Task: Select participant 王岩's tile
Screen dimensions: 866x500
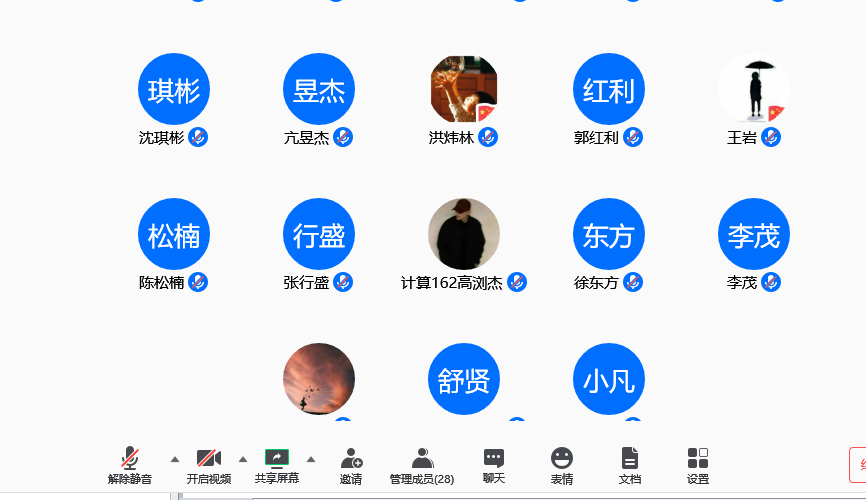Action: pyautogui.click(x=754, y=90)
